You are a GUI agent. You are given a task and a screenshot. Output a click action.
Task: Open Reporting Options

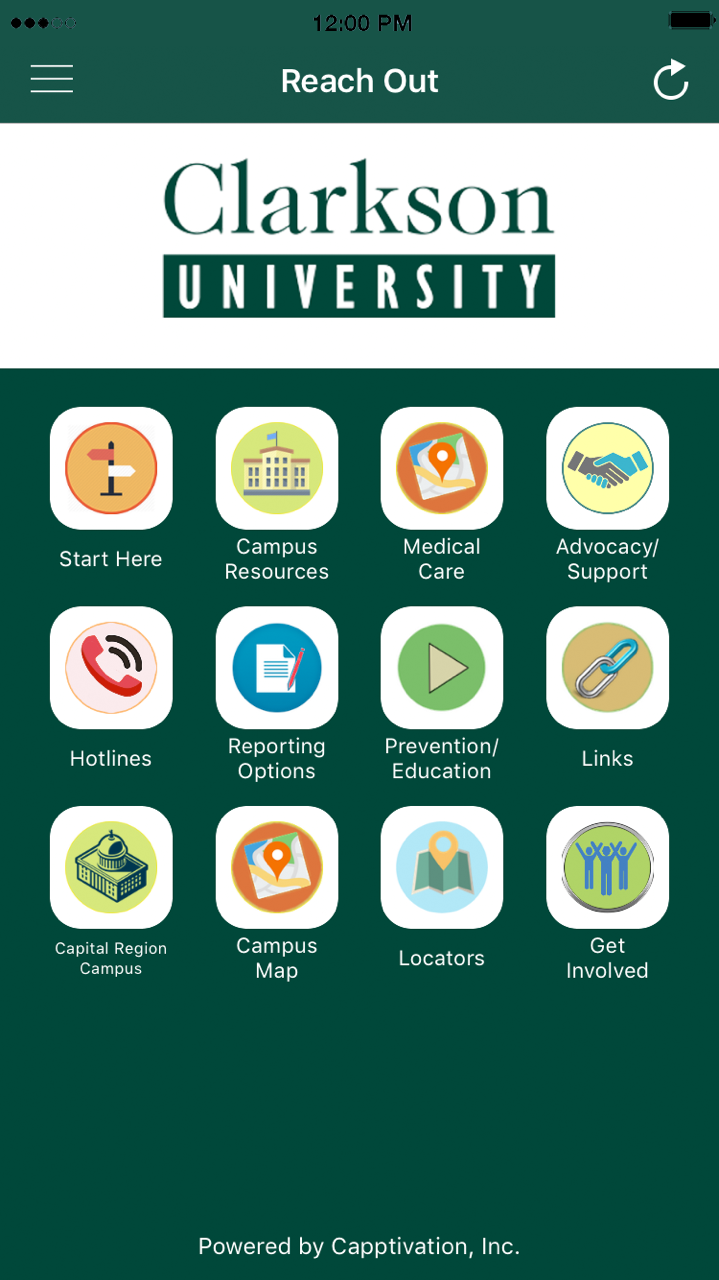pos(277,667)
